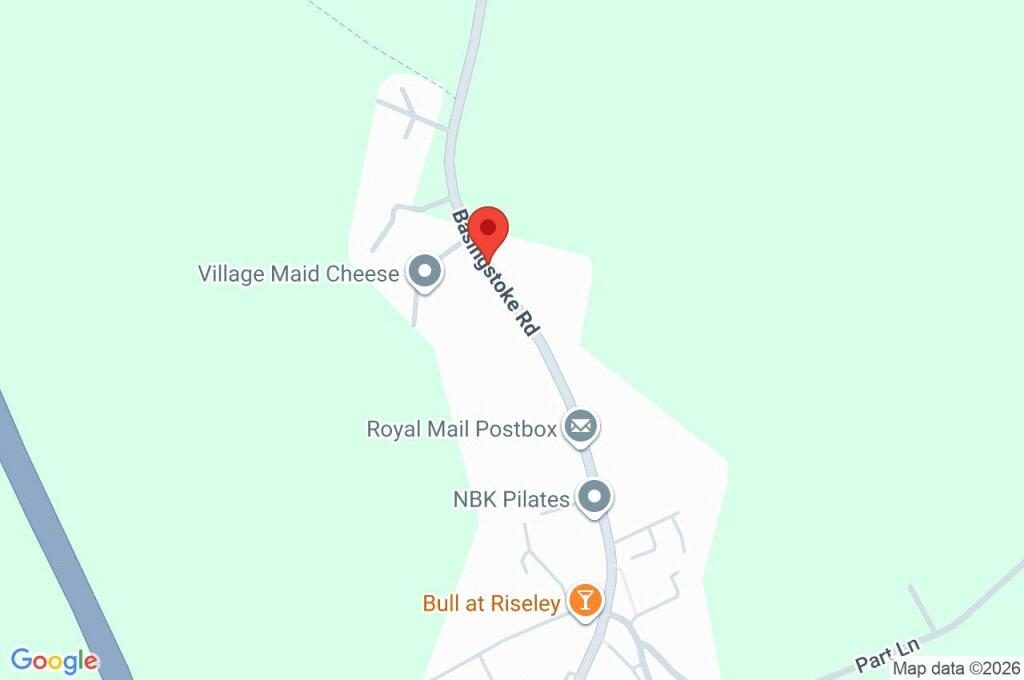Select the Royal Mail Postbox marker

point(581,428)
